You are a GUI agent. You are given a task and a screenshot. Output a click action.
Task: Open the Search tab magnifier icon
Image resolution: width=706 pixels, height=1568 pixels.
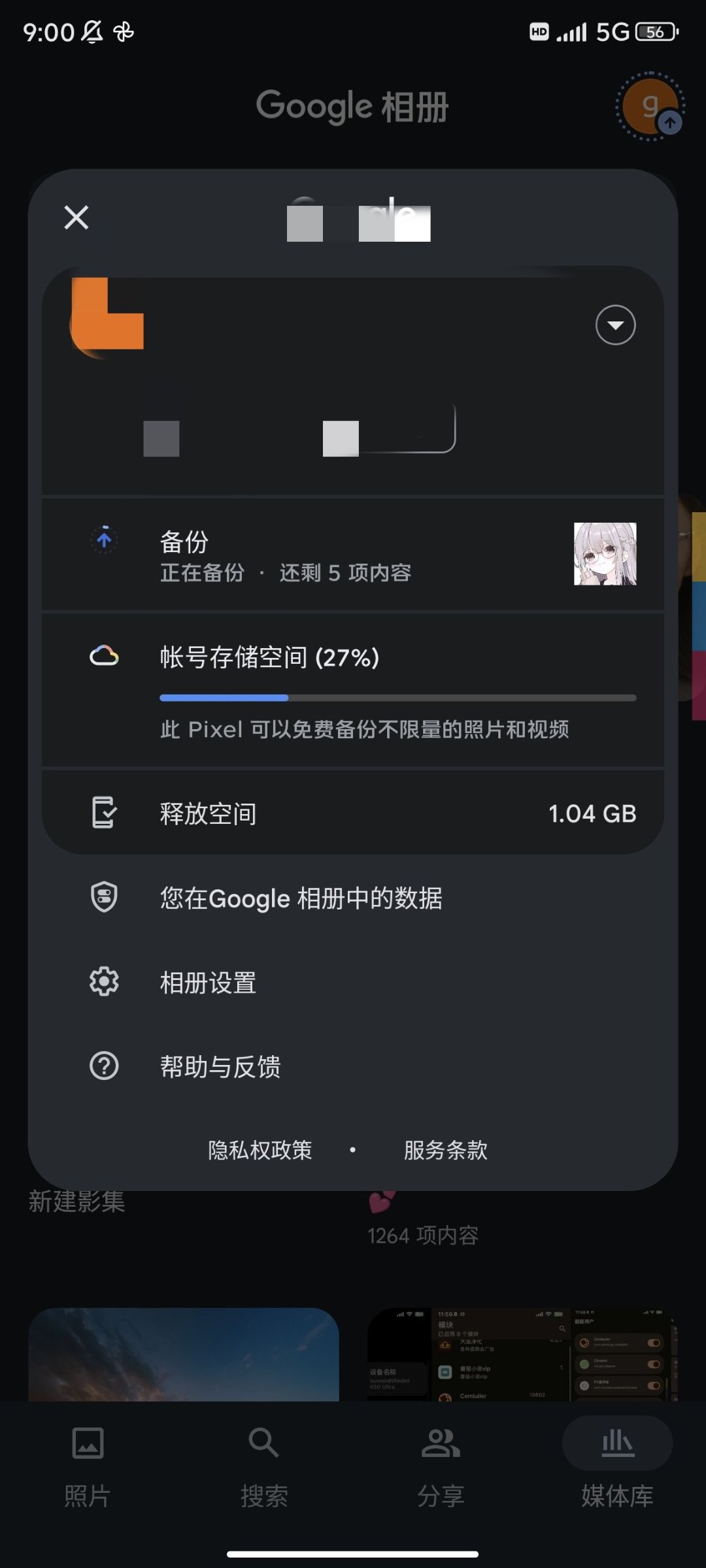point(263,1445)
